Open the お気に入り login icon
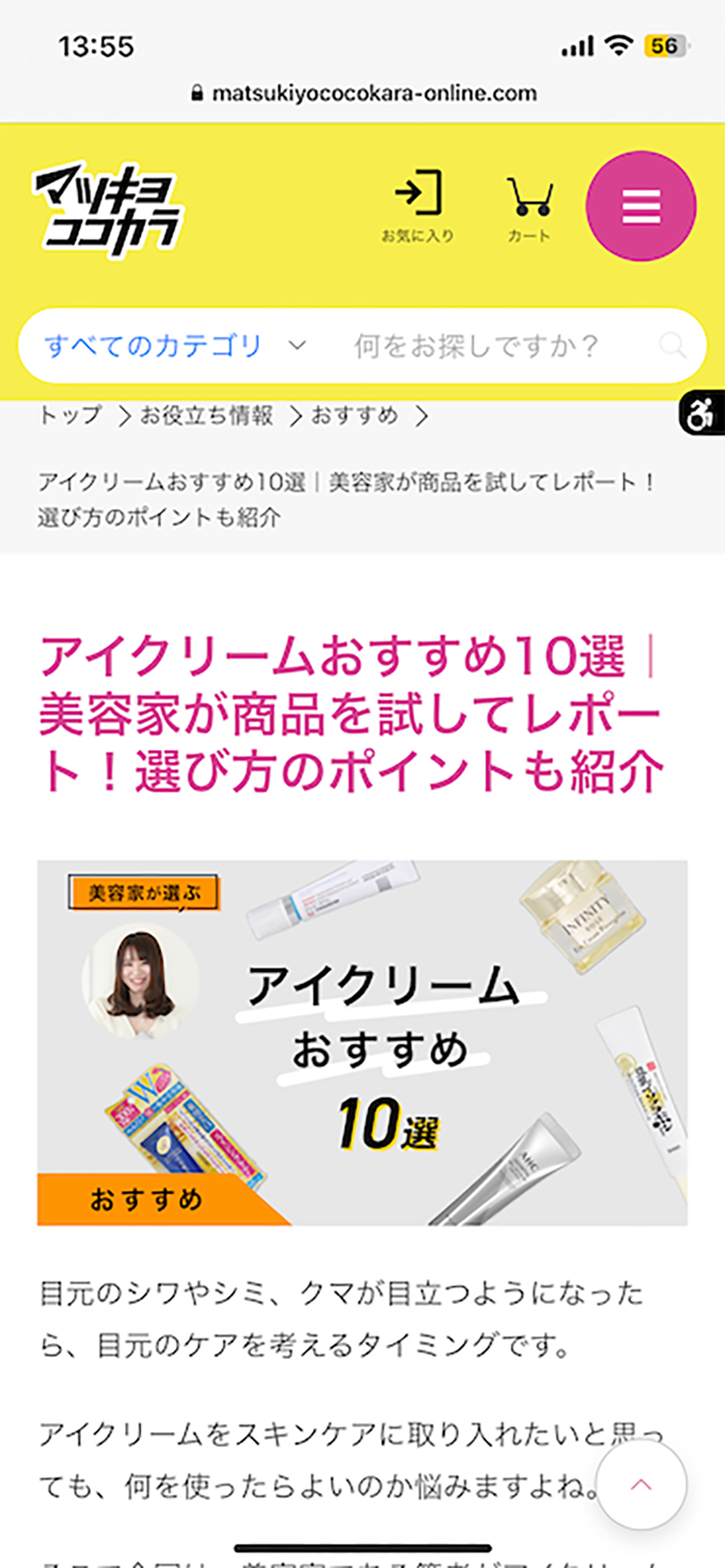The height and width of the screenshot is (1568, 725). coord(418,205)
